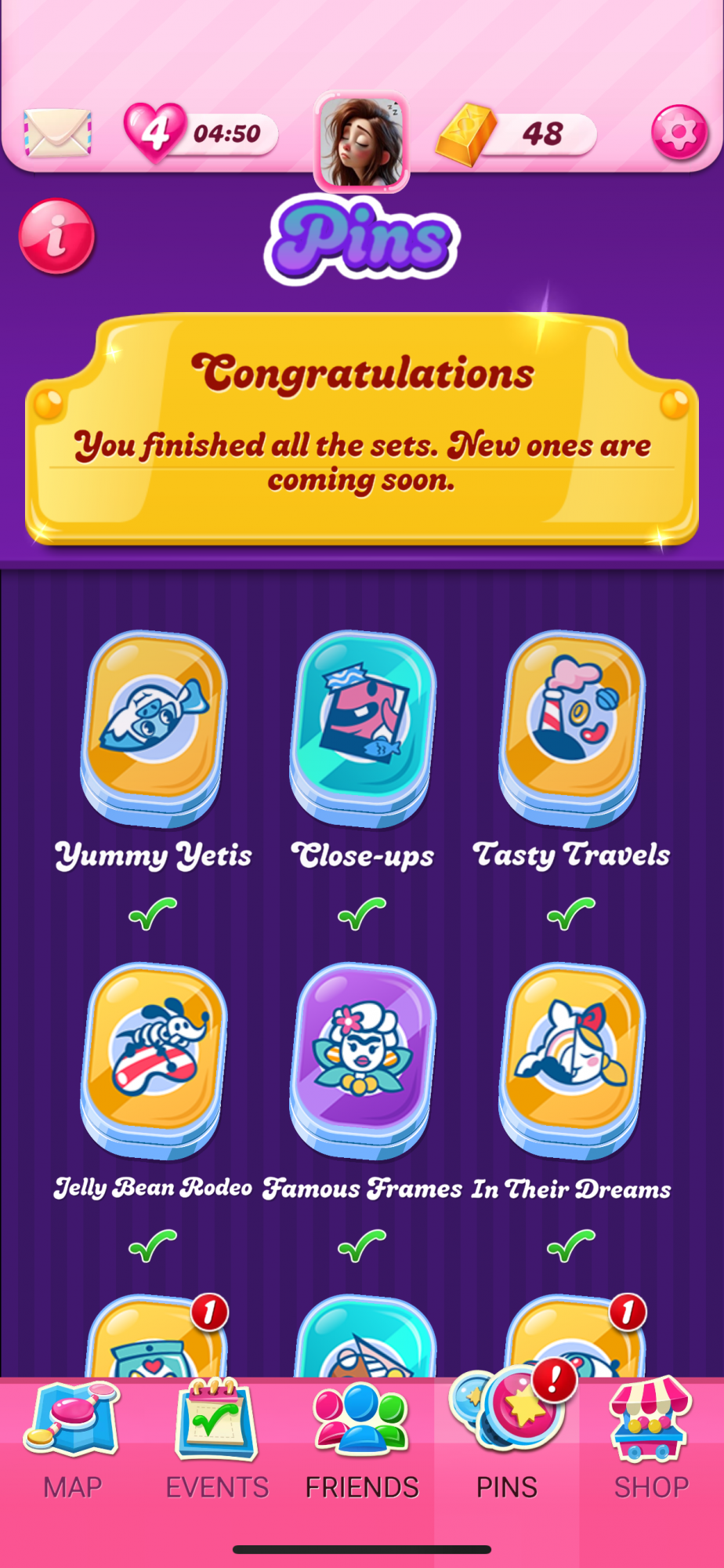Select the Pins tab
Image resolution: width=724 pixels, height=1568 pixels.
coord(507,1444)
